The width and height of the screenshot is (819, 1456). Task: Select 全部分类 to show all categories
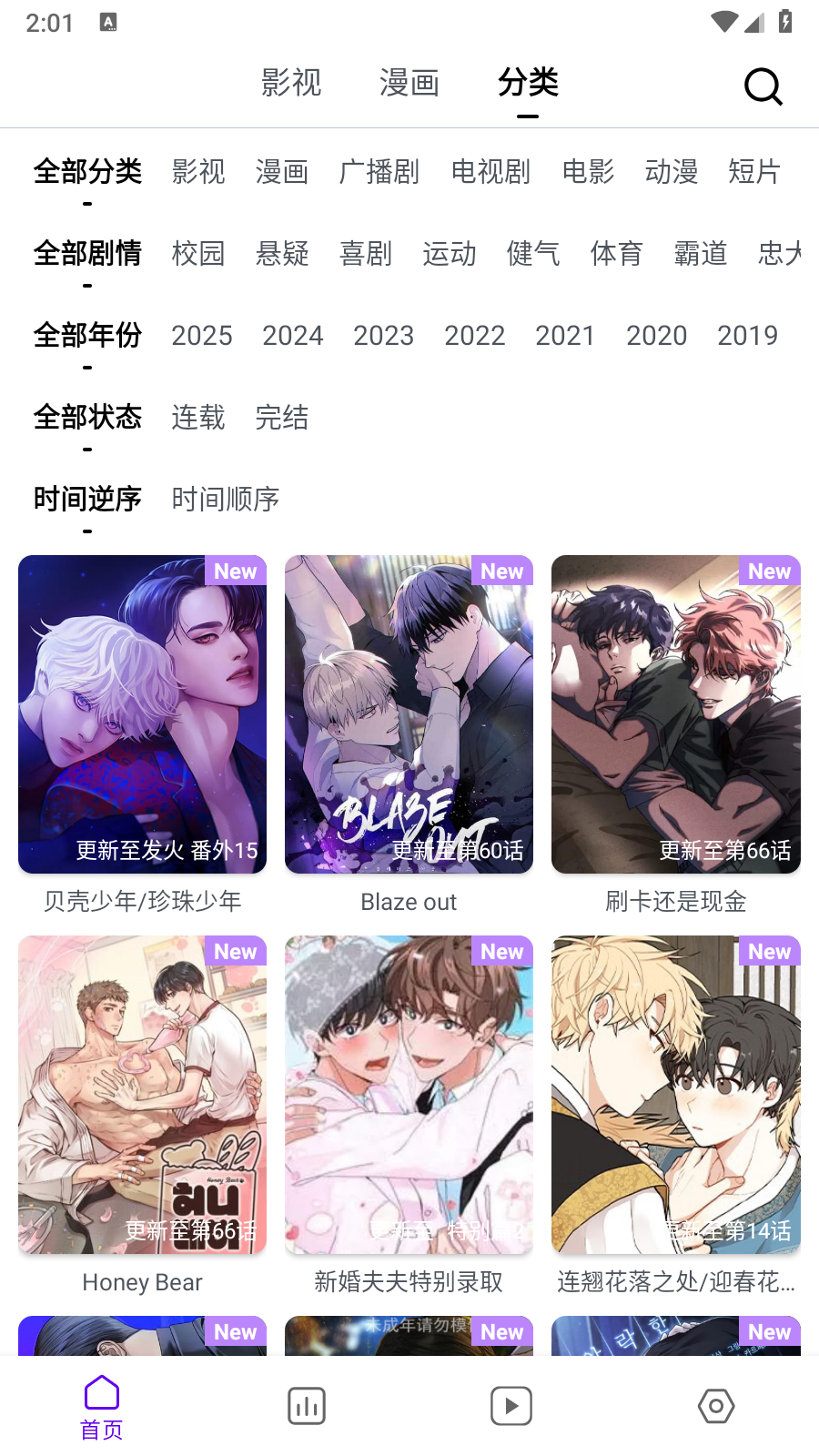pyautogui.click(x=87, y=173)
